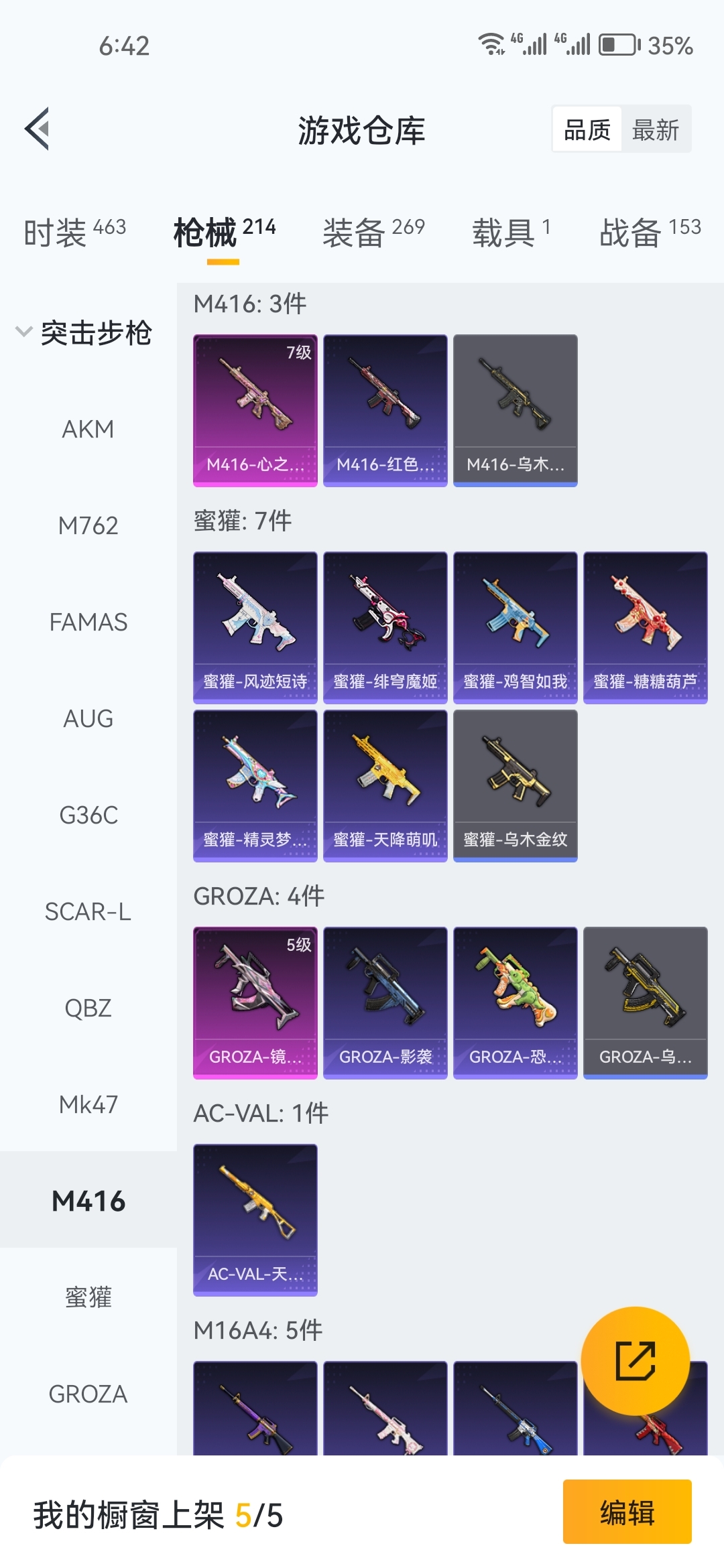This screenshot has height=1568, width=724.
Task: Select SCAR-L in the side list
Action: click(x=88, y=911)
